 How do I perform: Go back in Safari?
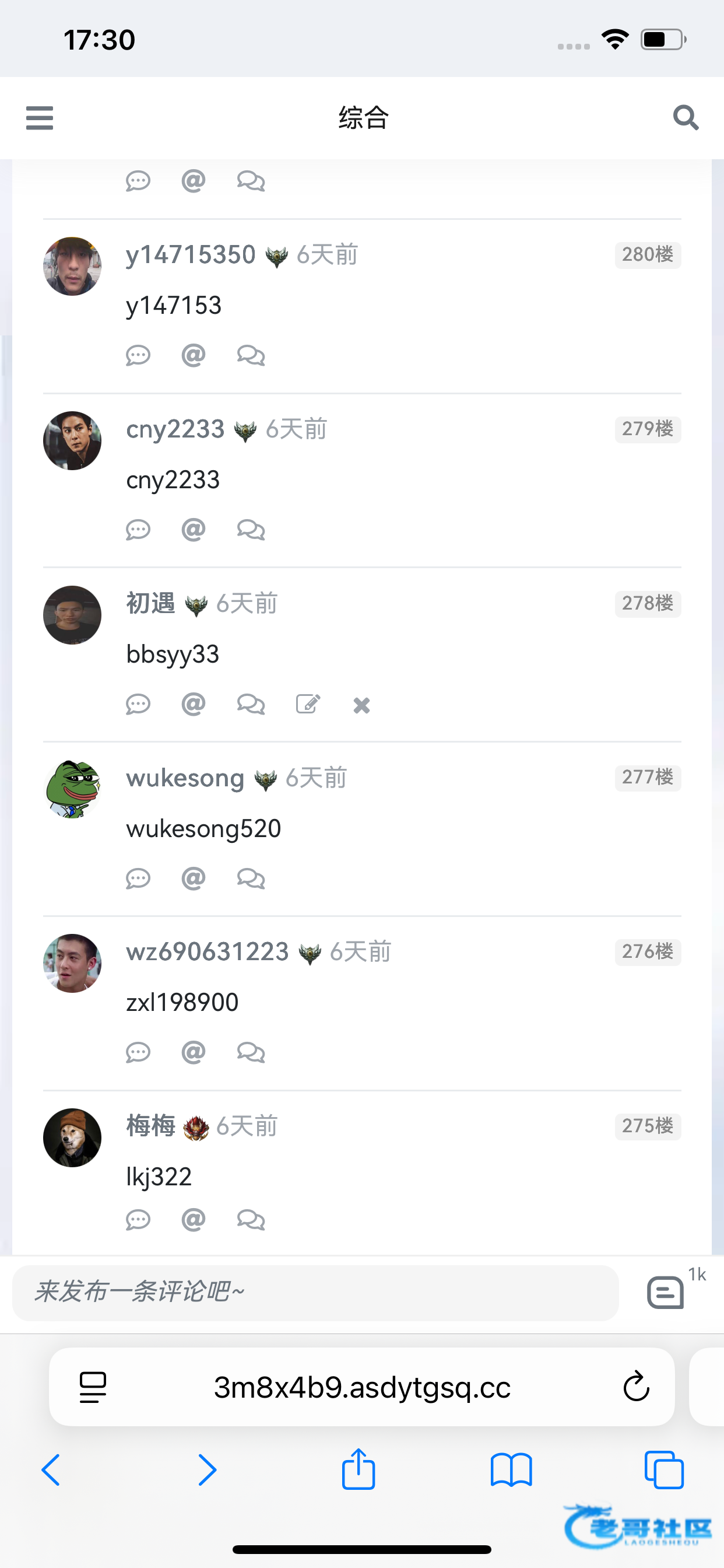pos(51,1470)
